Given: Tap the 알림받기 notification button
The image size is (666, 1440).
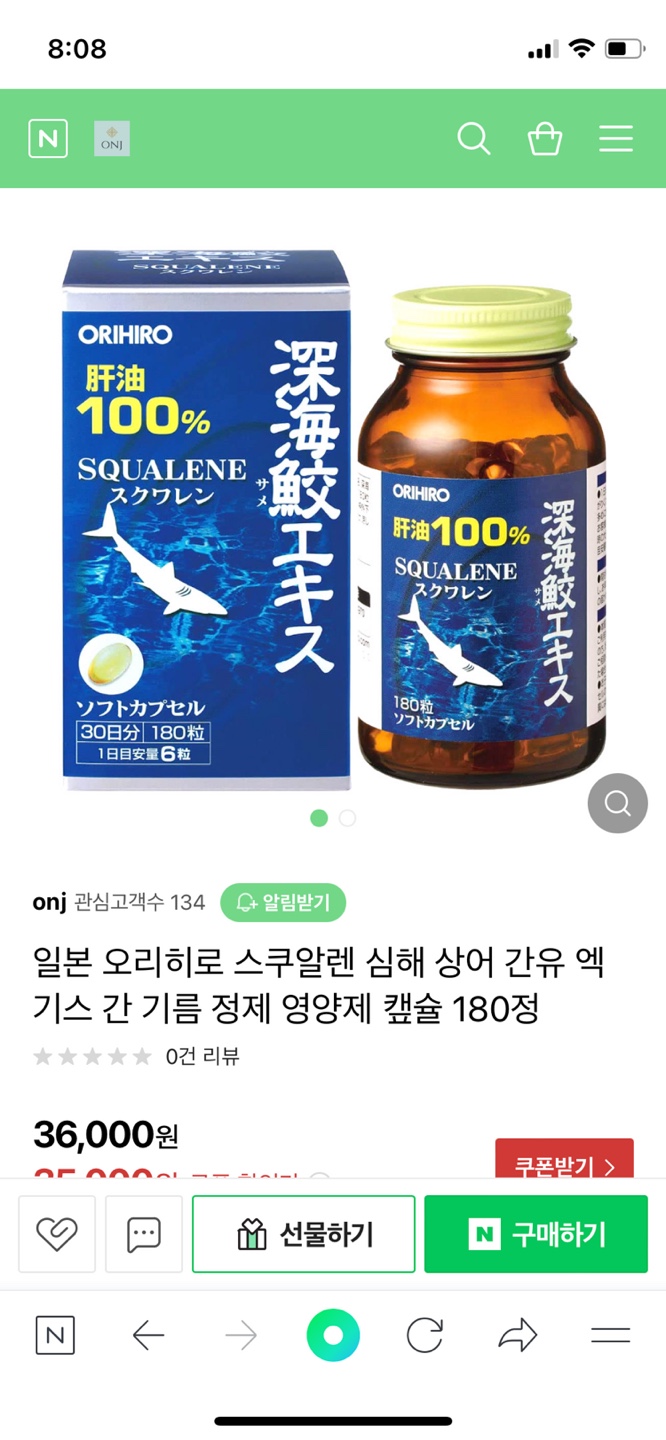Looking at the screenshot, I should (283, 903).
